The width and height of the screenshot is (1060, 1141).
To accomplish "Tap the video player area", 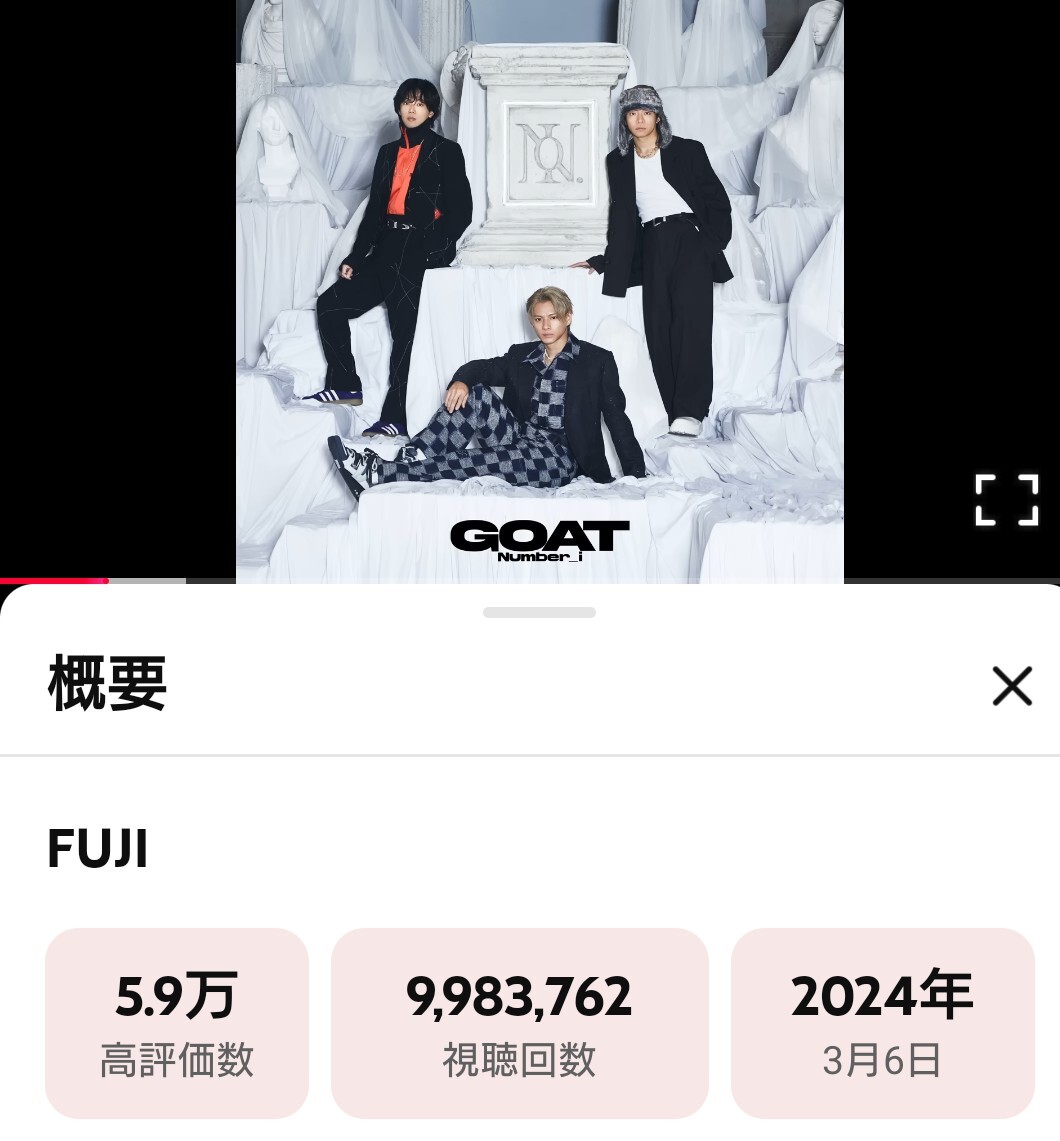I will click(539, 290).
